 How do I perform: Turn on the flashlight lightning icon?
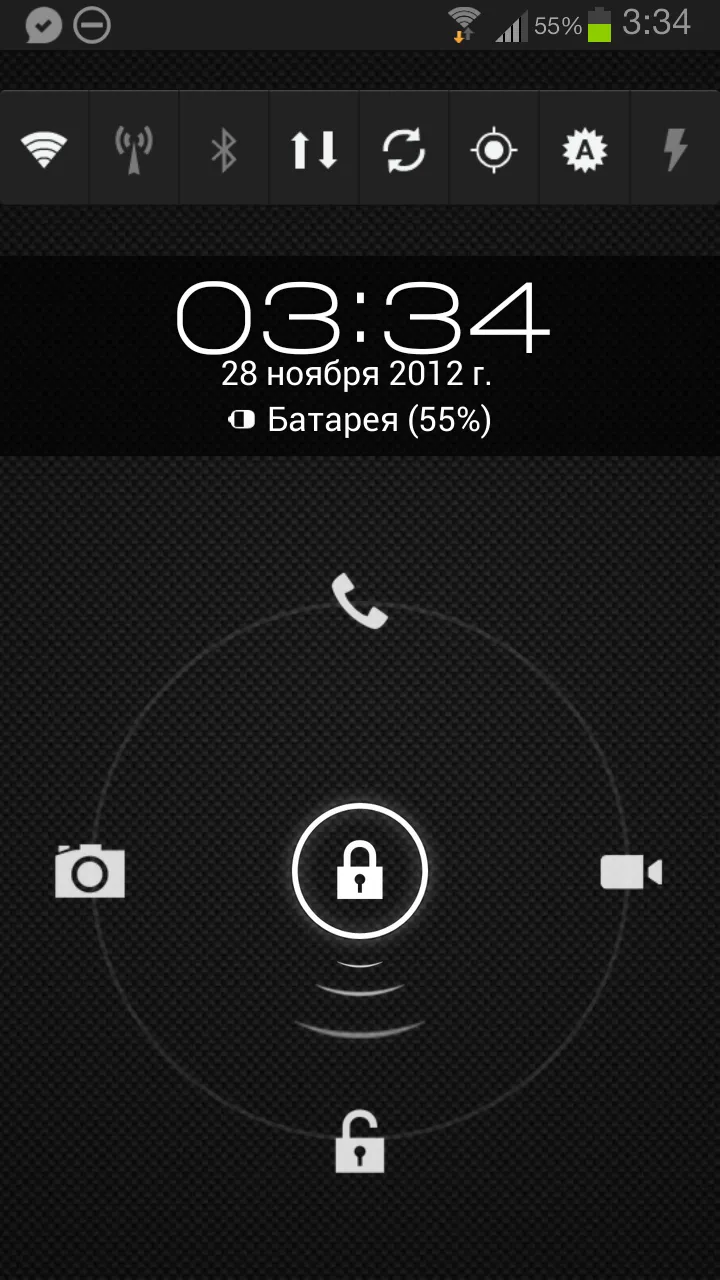(x=676, y=150)
